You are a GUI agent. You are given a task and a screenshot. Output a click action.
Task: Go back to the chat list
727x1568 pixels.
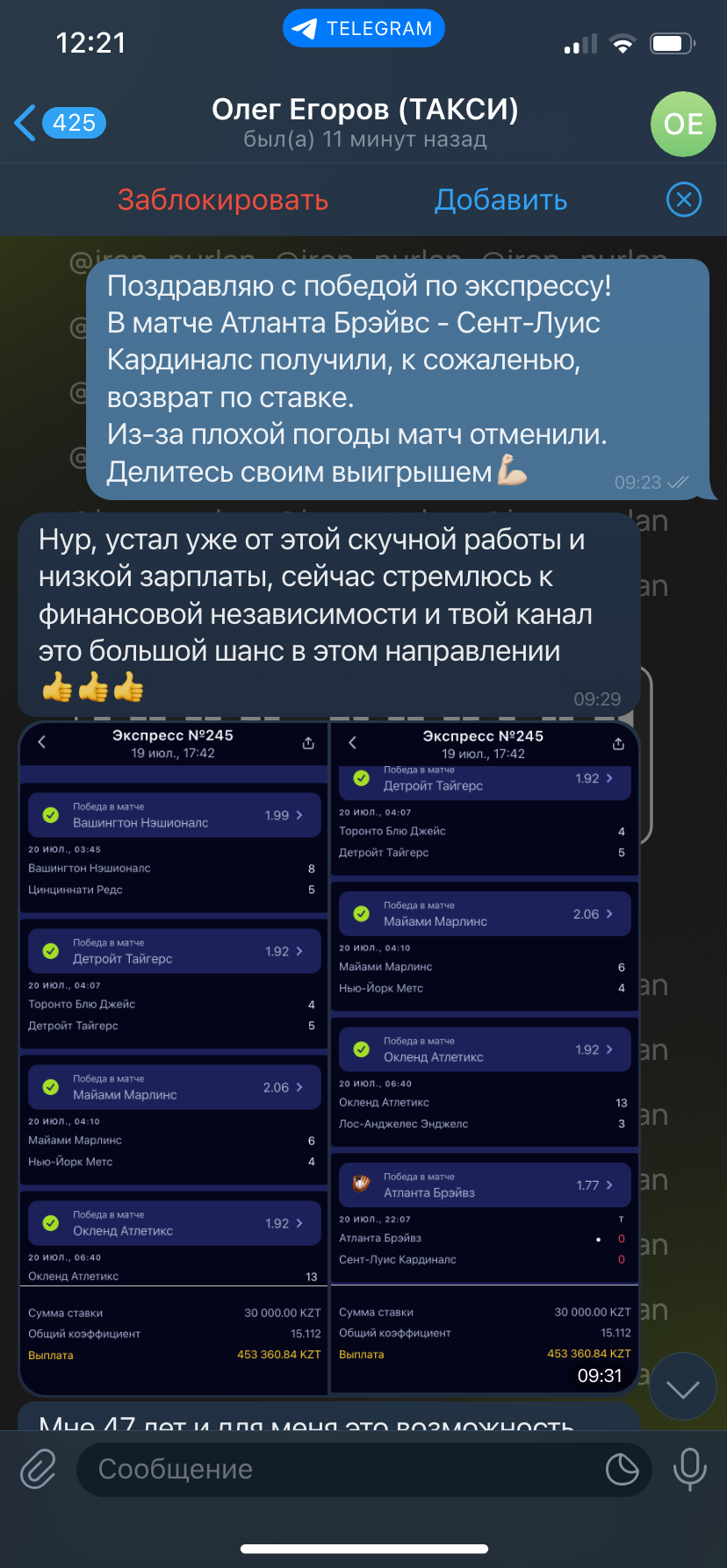(x=59, y=123)
